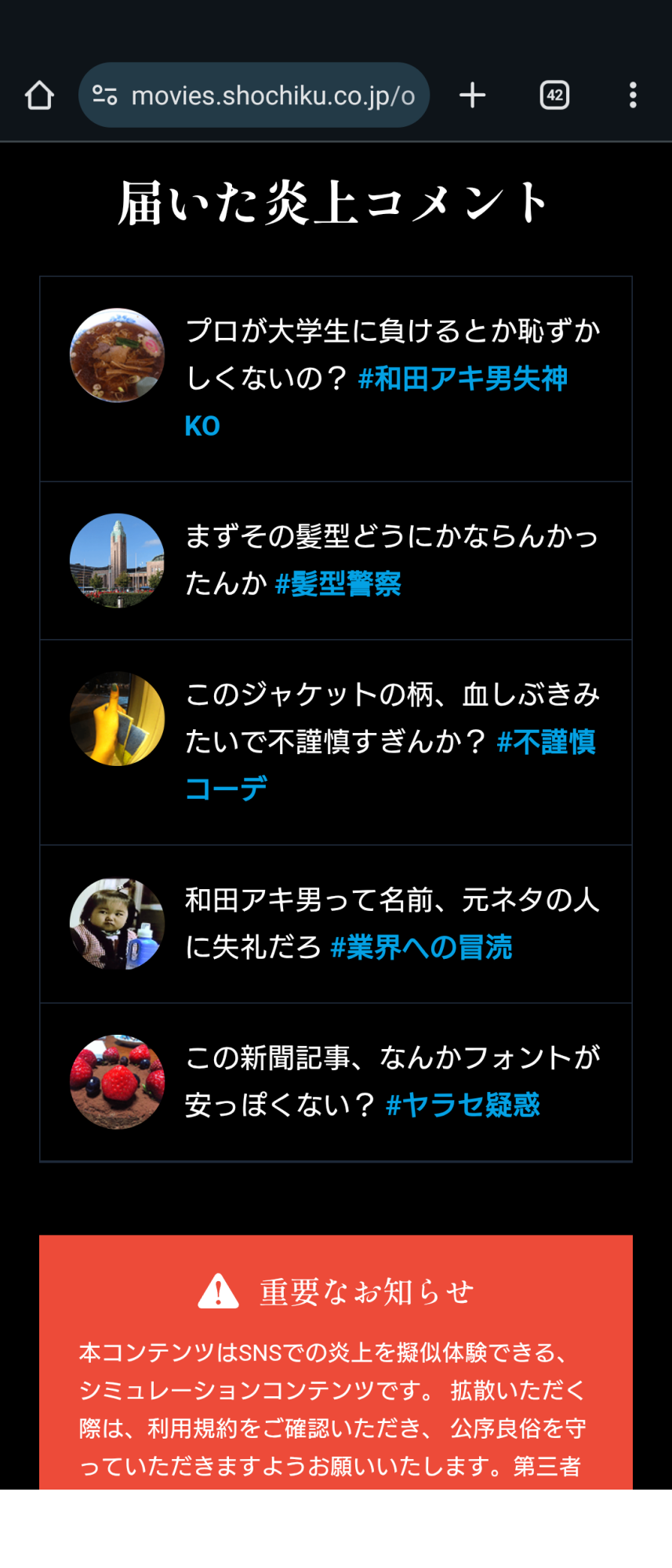Open the #ヤラセ疑惑 hashtag
Image resolution: width=672 pixels, height=1568 pixels.
point(463,1105)
